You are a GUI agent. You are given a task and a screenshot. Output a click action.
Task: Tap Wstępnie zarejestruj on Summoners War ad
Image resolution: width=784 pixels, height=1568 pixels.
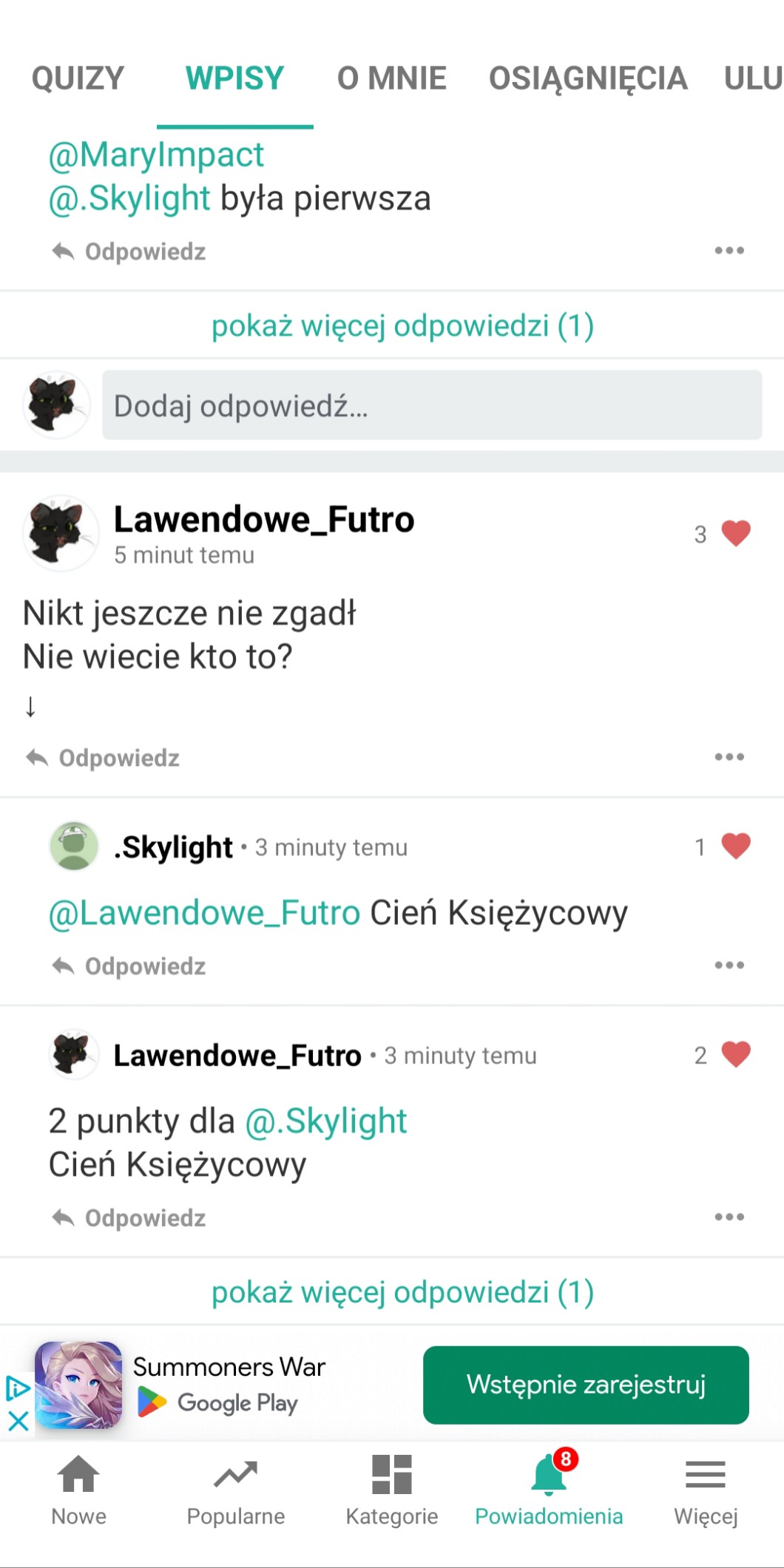[586, 1385]
